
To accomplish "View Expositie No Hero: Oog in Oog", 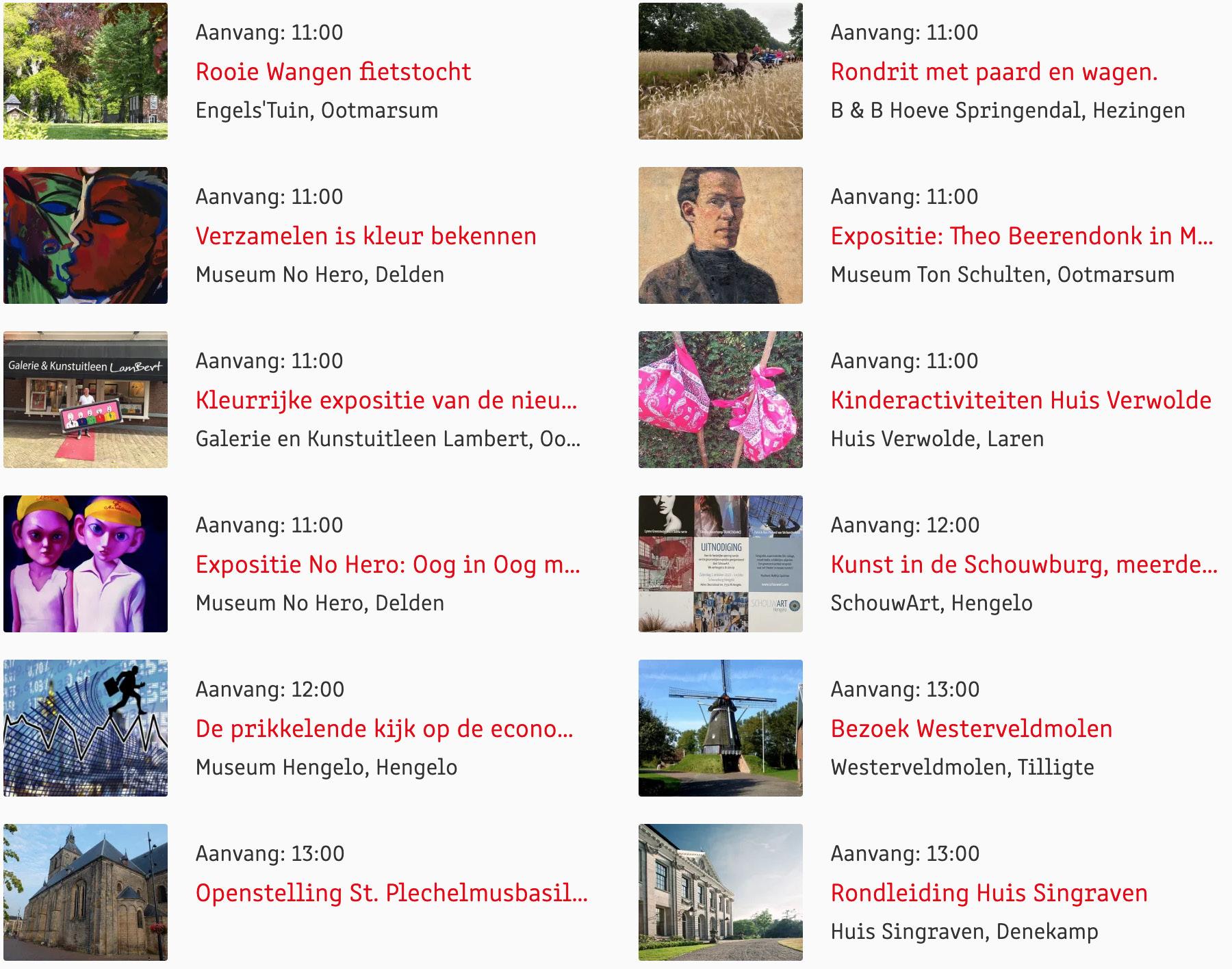I will pyautogui.click(x=387, y=565).
